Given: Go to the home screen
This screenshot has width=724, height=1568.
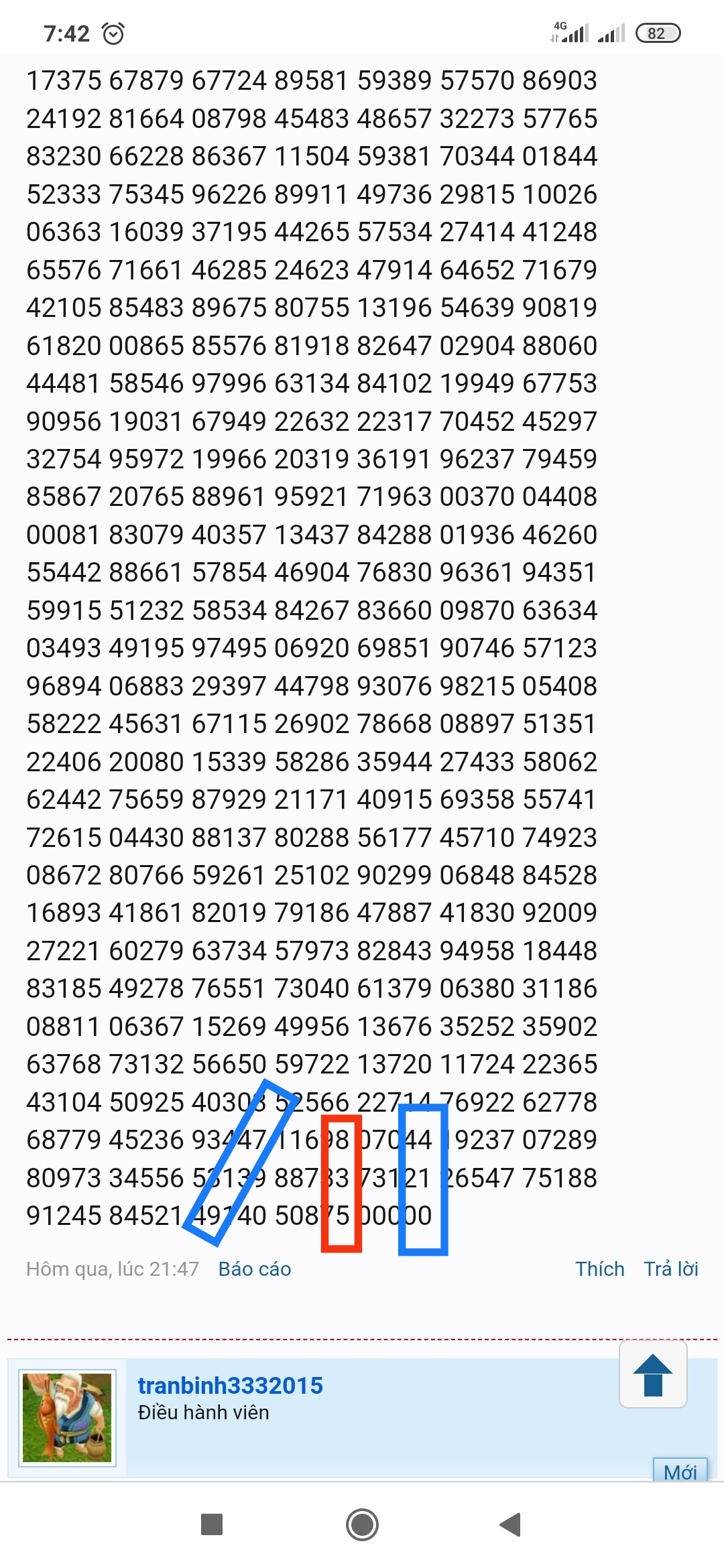Looking at the screenshot, I should click(362, 1524).
